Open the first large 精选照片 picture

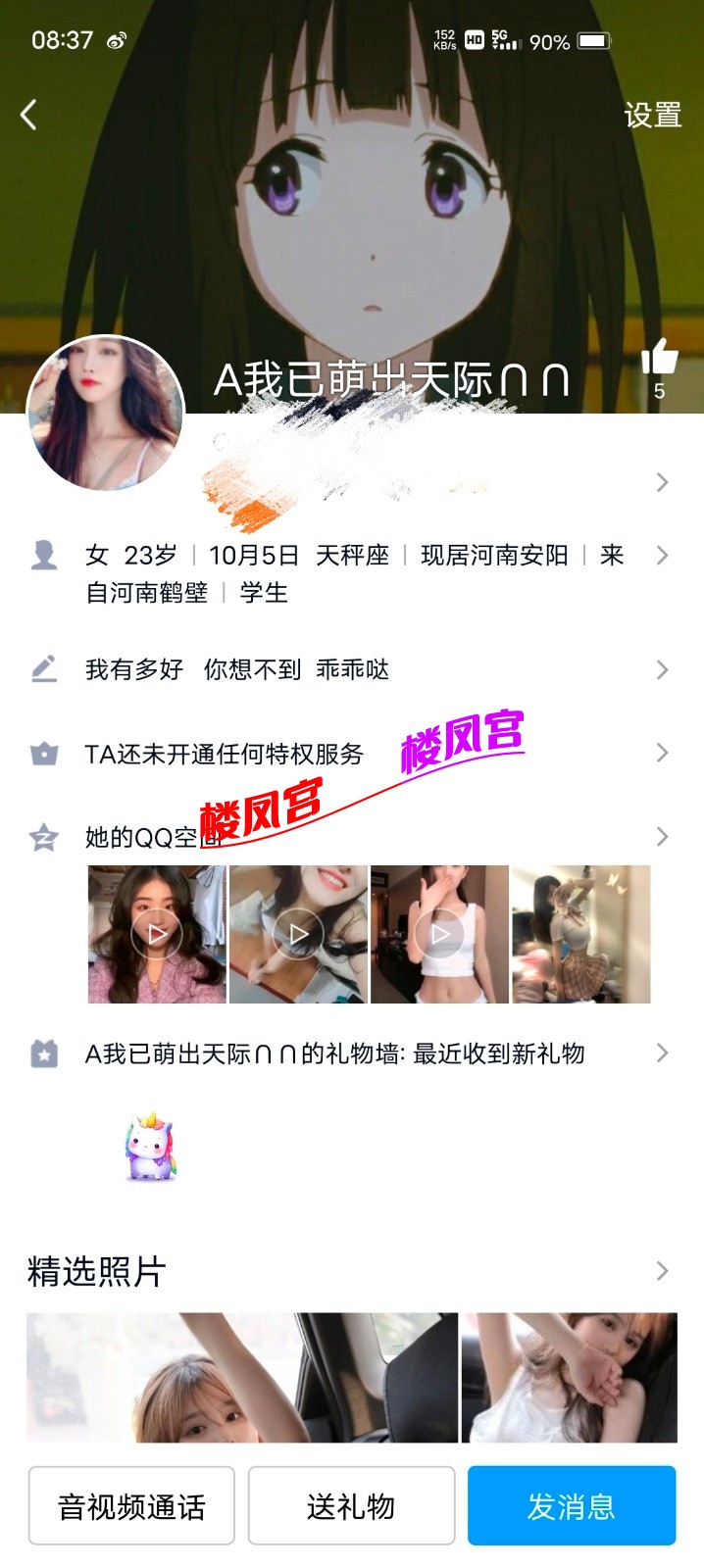[x=241, y=1377]
